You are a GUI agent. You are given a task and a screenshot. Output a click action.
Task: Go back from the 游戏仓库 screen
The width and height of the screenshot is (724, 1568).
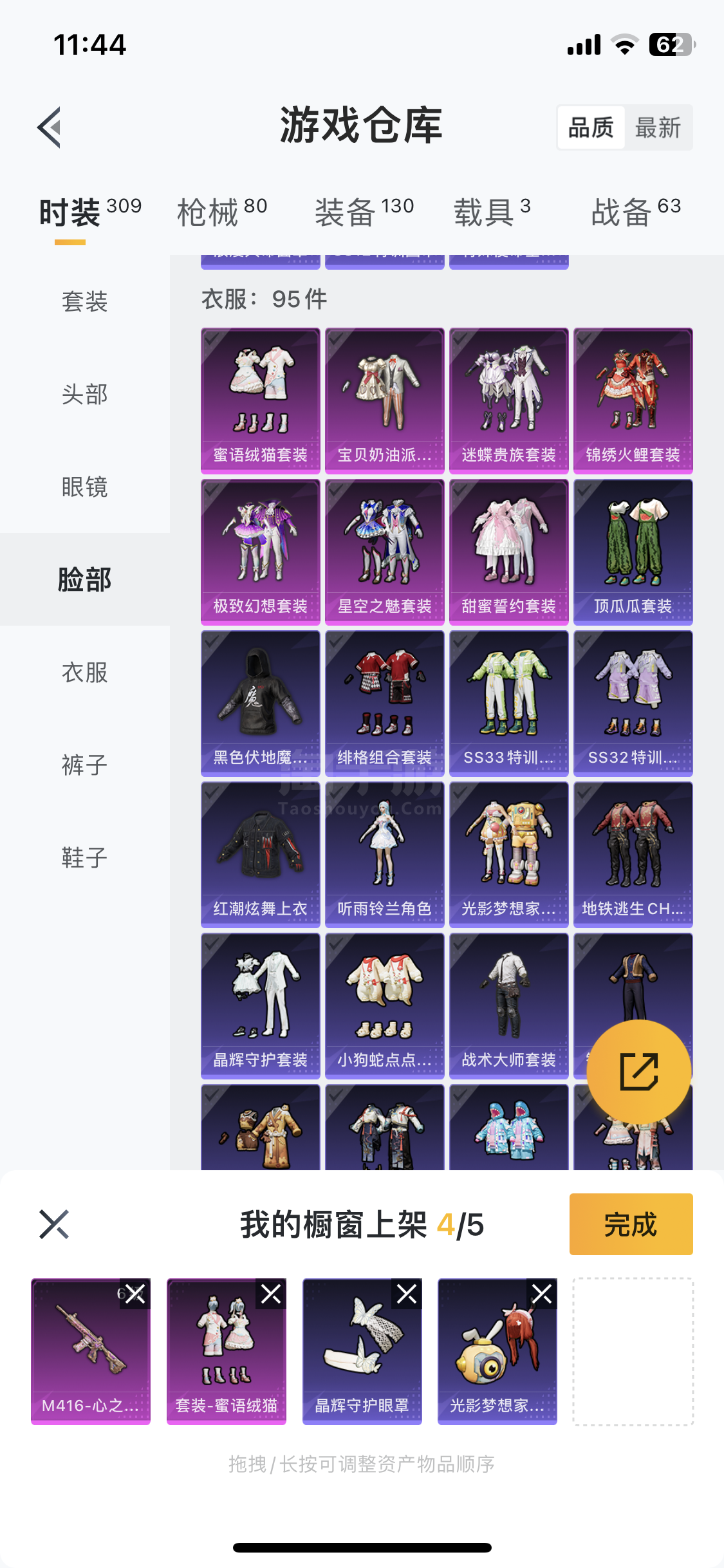coord(50,127)
